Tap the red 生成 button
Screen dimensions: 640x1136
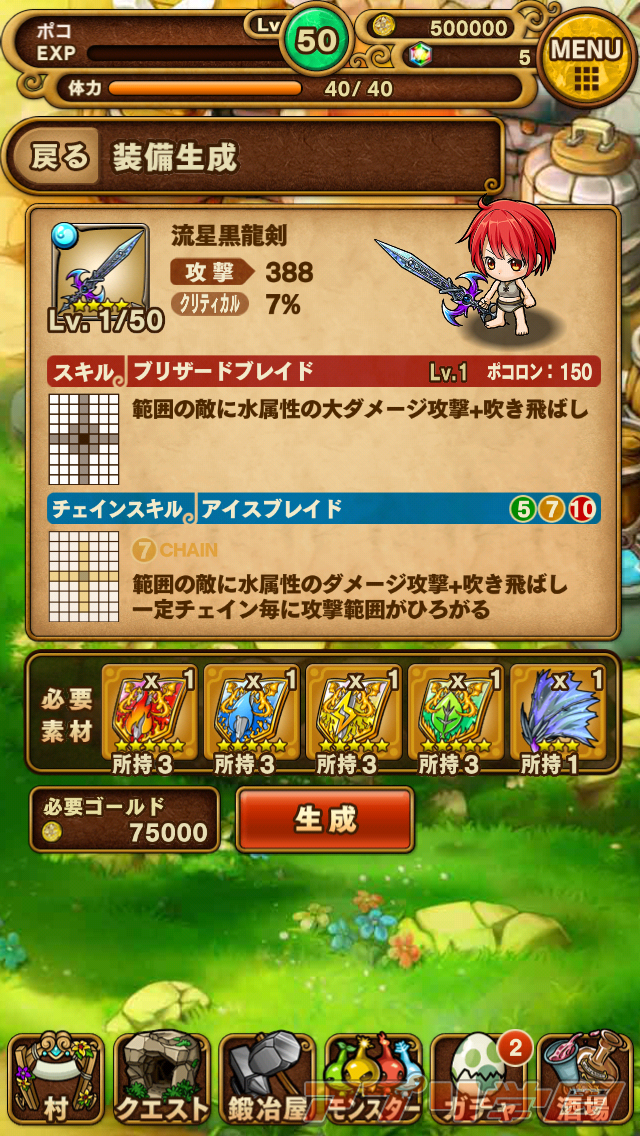pos(325,819)
